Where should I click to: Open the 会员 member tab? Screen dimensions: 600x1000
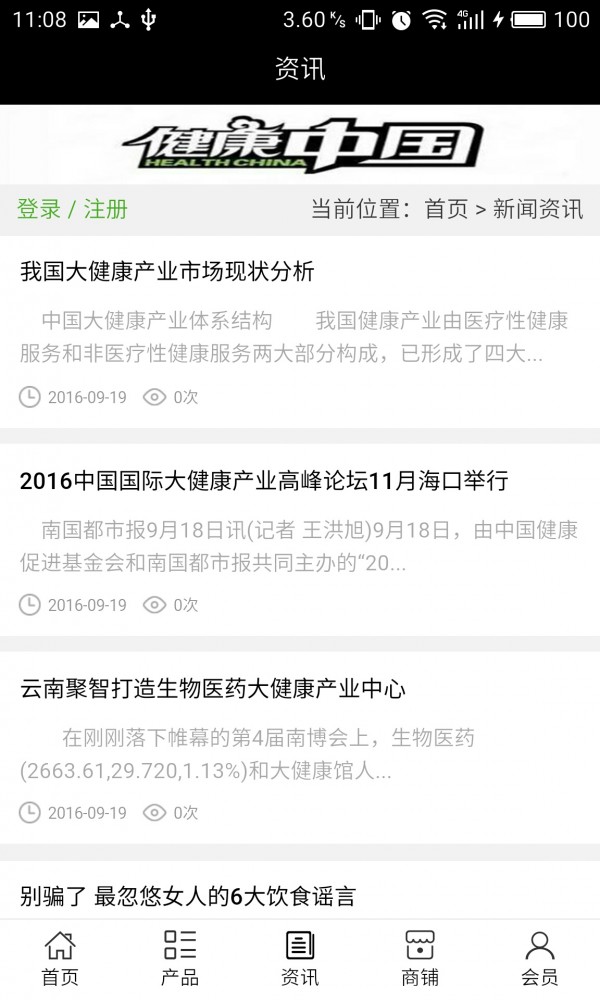point(539,959)
